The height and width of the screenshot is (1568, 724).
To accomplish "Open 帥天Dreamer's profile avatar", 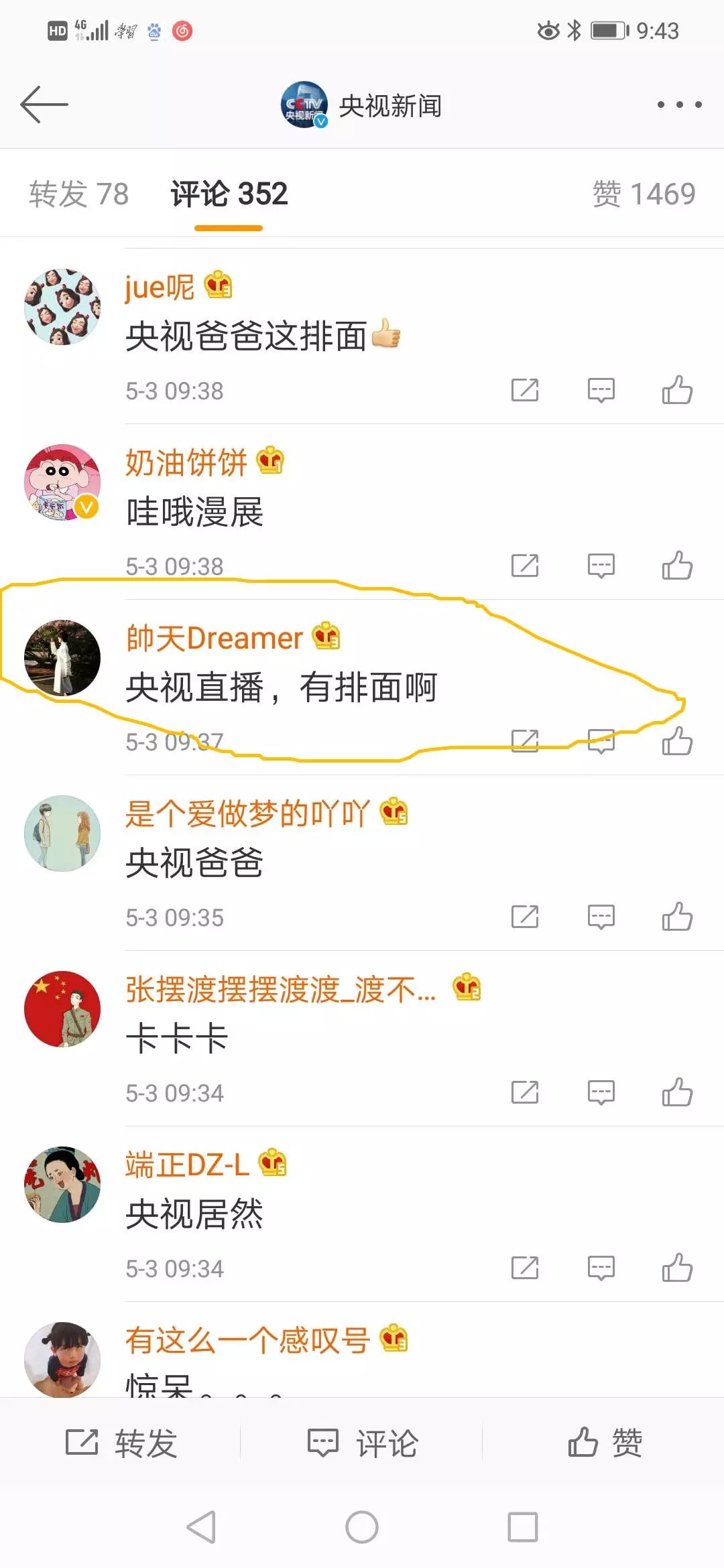I will (x=62, y=657).
